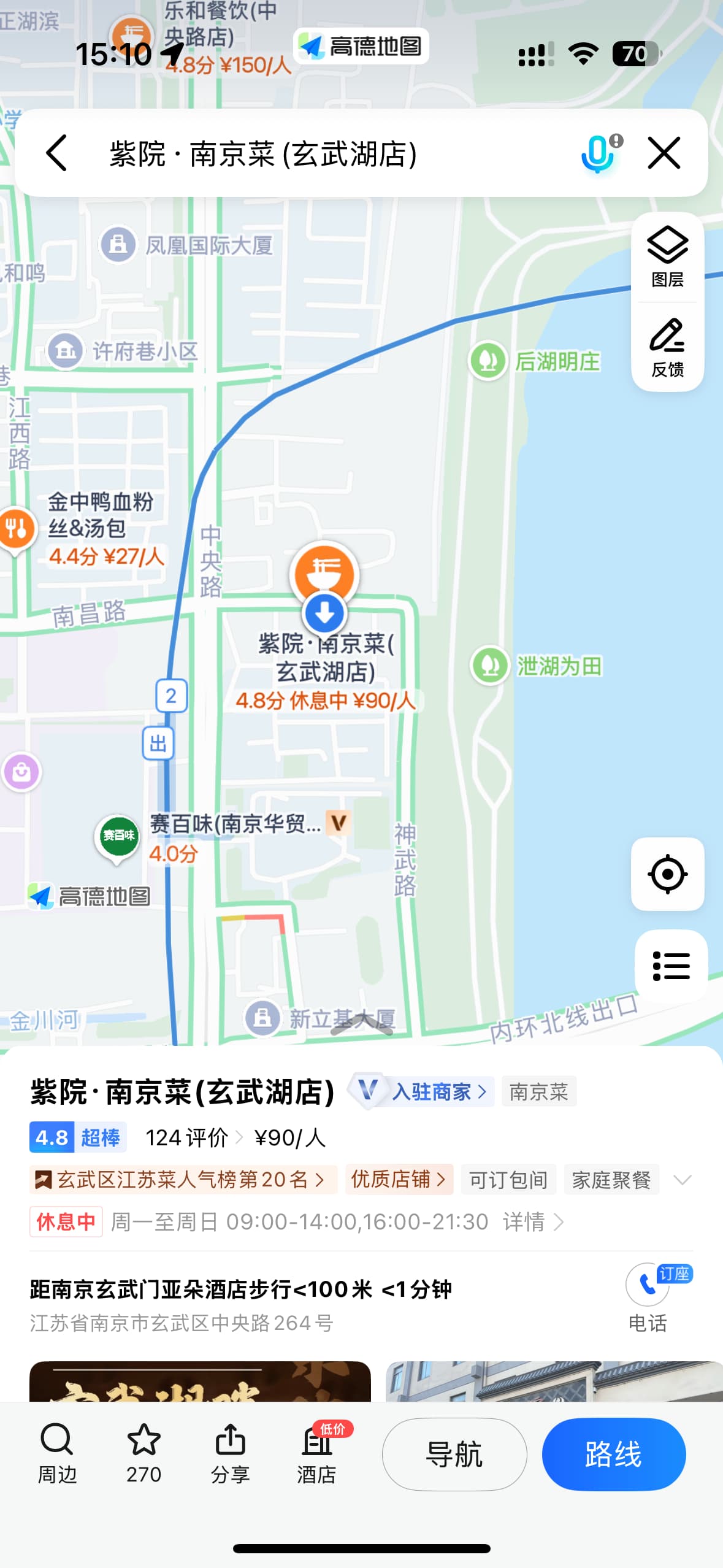The width and height of the screenshot is (723, 1568).
Task: Search 周边 nearby places
Action: pos(57,1454)
